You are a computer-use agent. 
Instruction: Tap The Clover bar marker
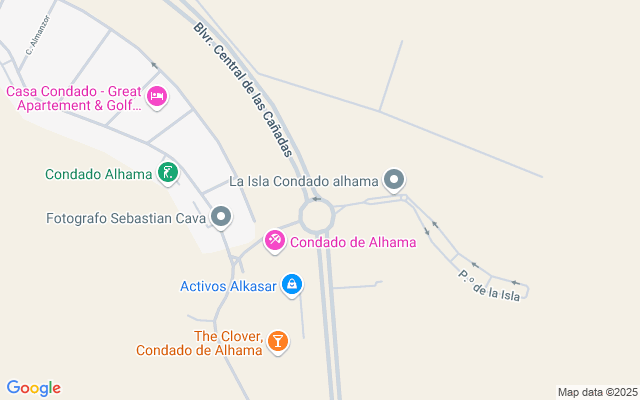(278, 342)
